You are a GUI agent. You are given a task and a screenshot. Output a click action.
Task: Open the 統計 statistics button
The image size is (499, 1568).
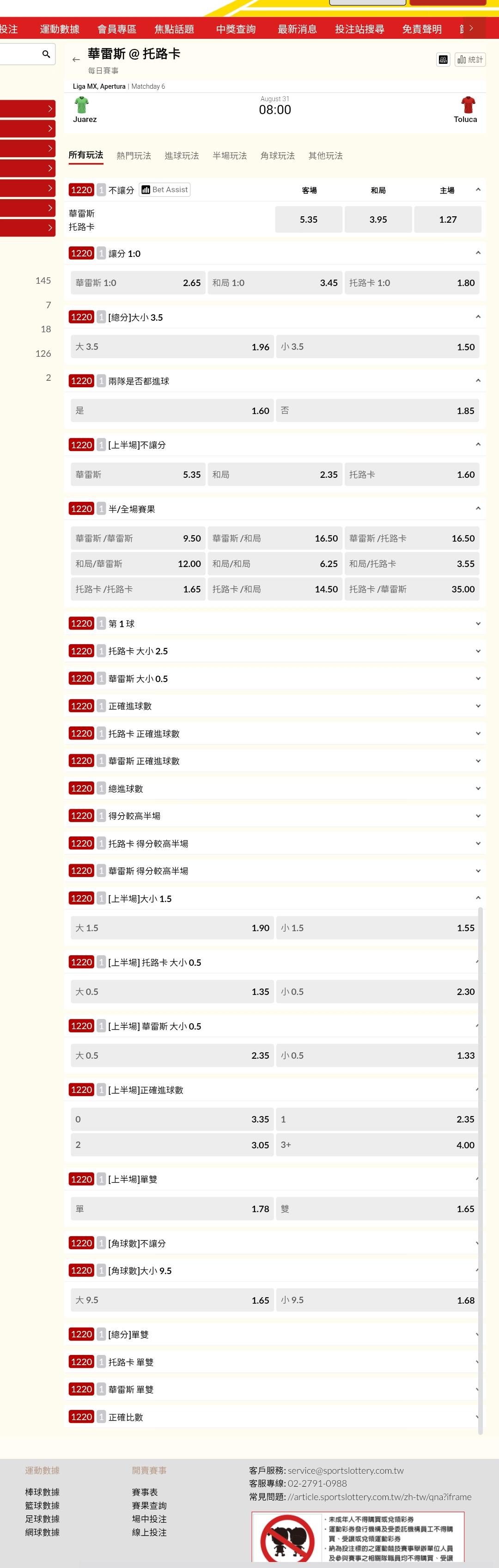tap(470, 60)
